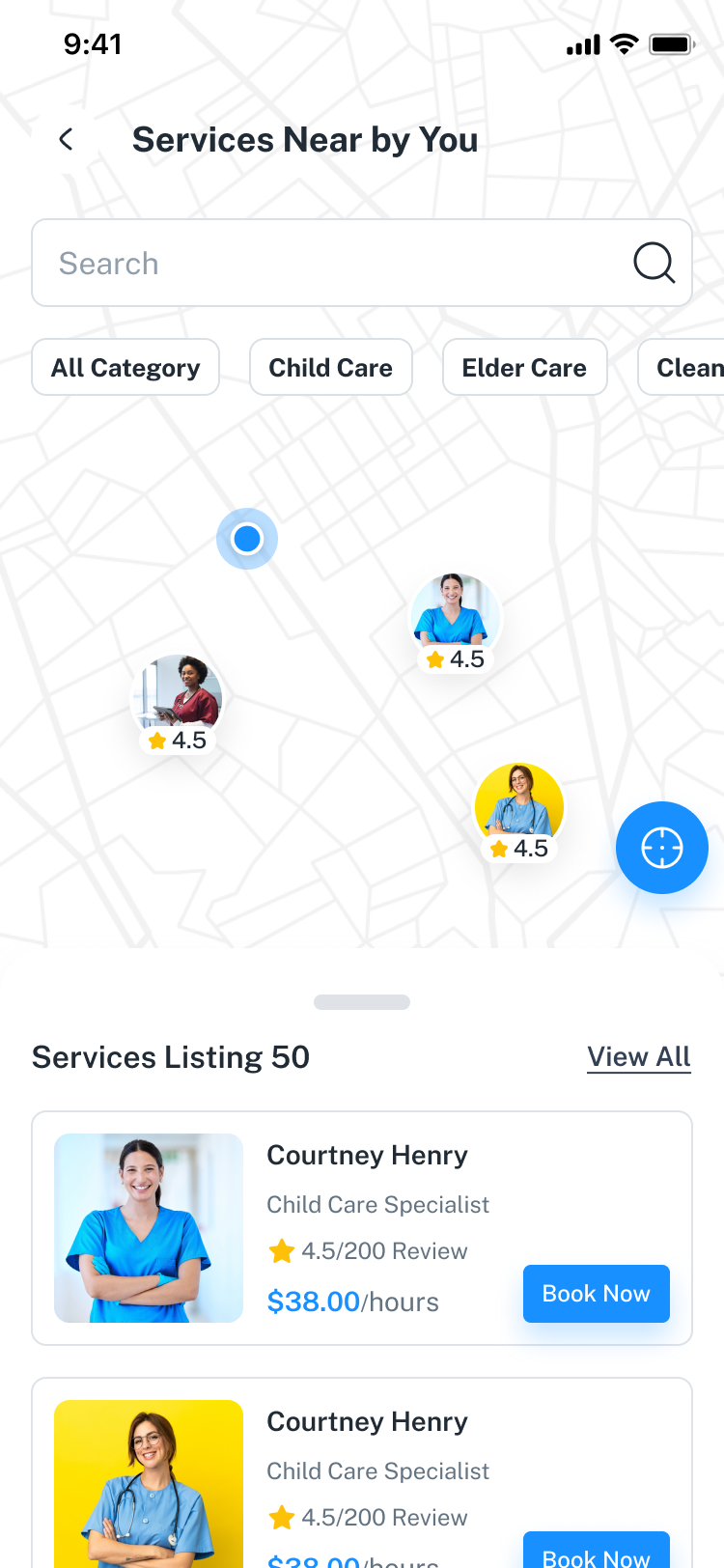Open the map marker with yellow background photo
The height and width of the screenshot is (1568, 724).
click(518, 806)
